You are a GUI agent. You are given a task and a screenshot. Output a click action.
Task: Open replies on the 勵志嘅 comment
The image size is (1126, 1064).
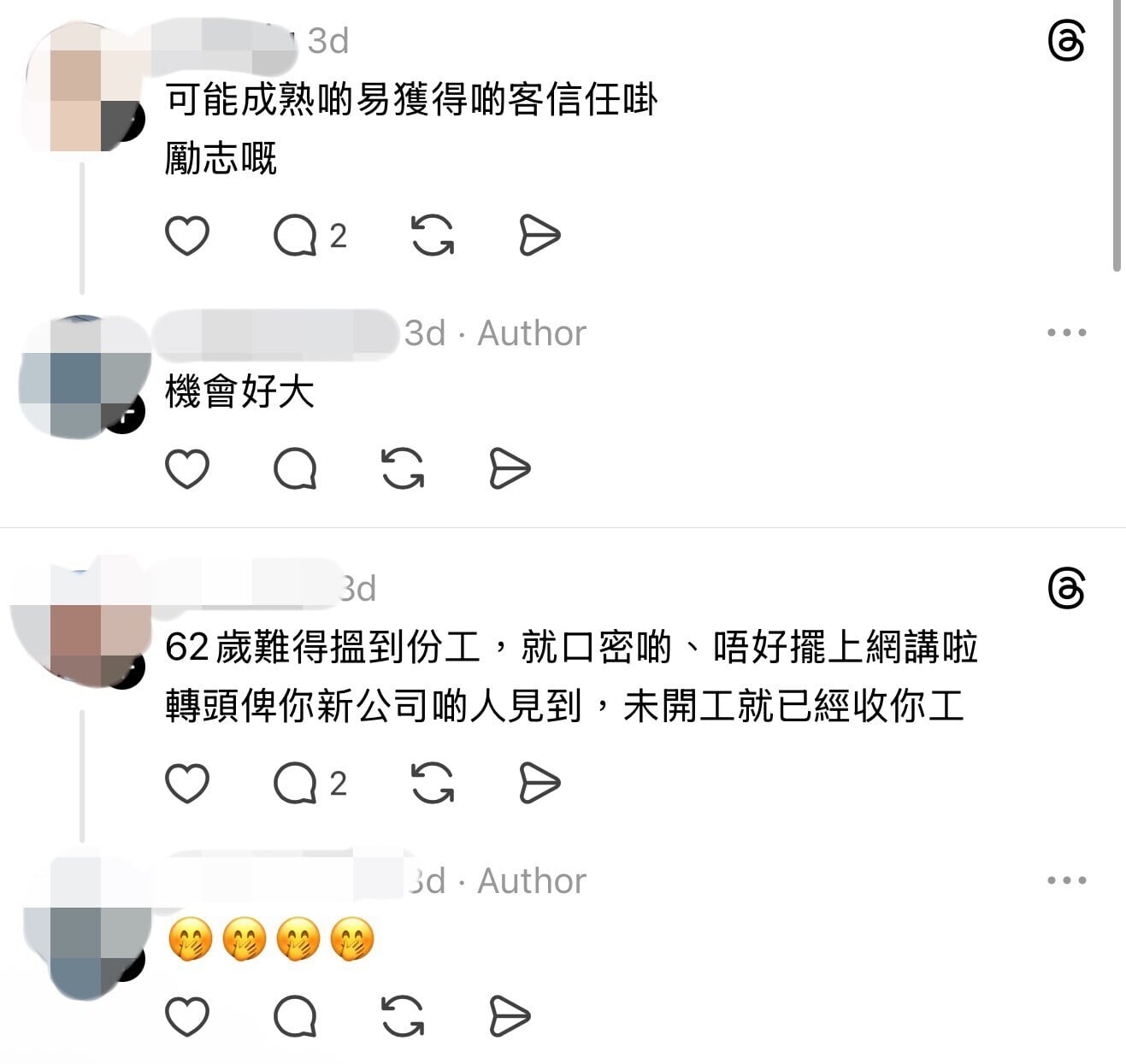pos(296,235)
